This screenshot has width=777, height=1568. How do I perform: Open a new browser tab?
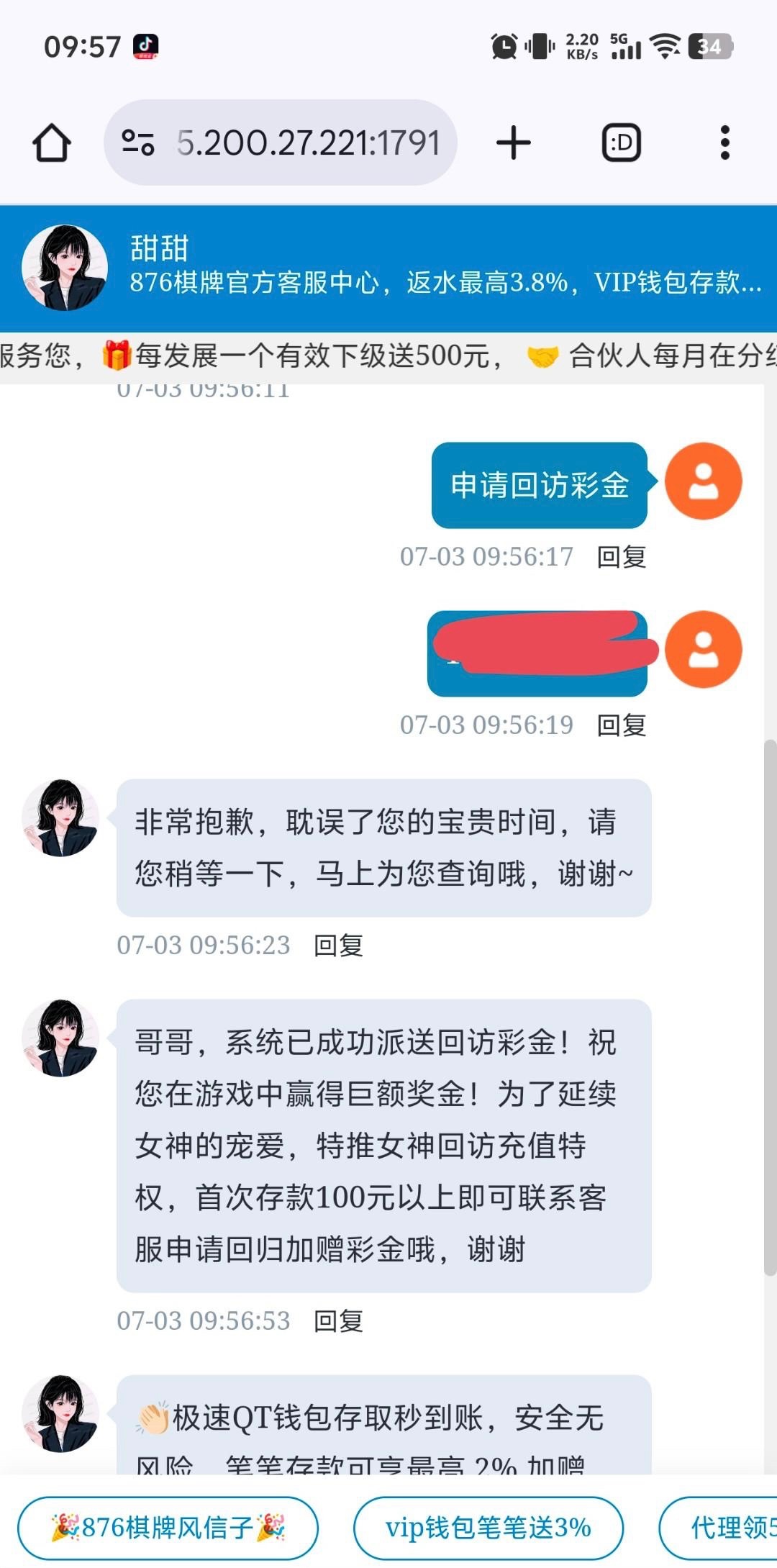tap(513, 142)
